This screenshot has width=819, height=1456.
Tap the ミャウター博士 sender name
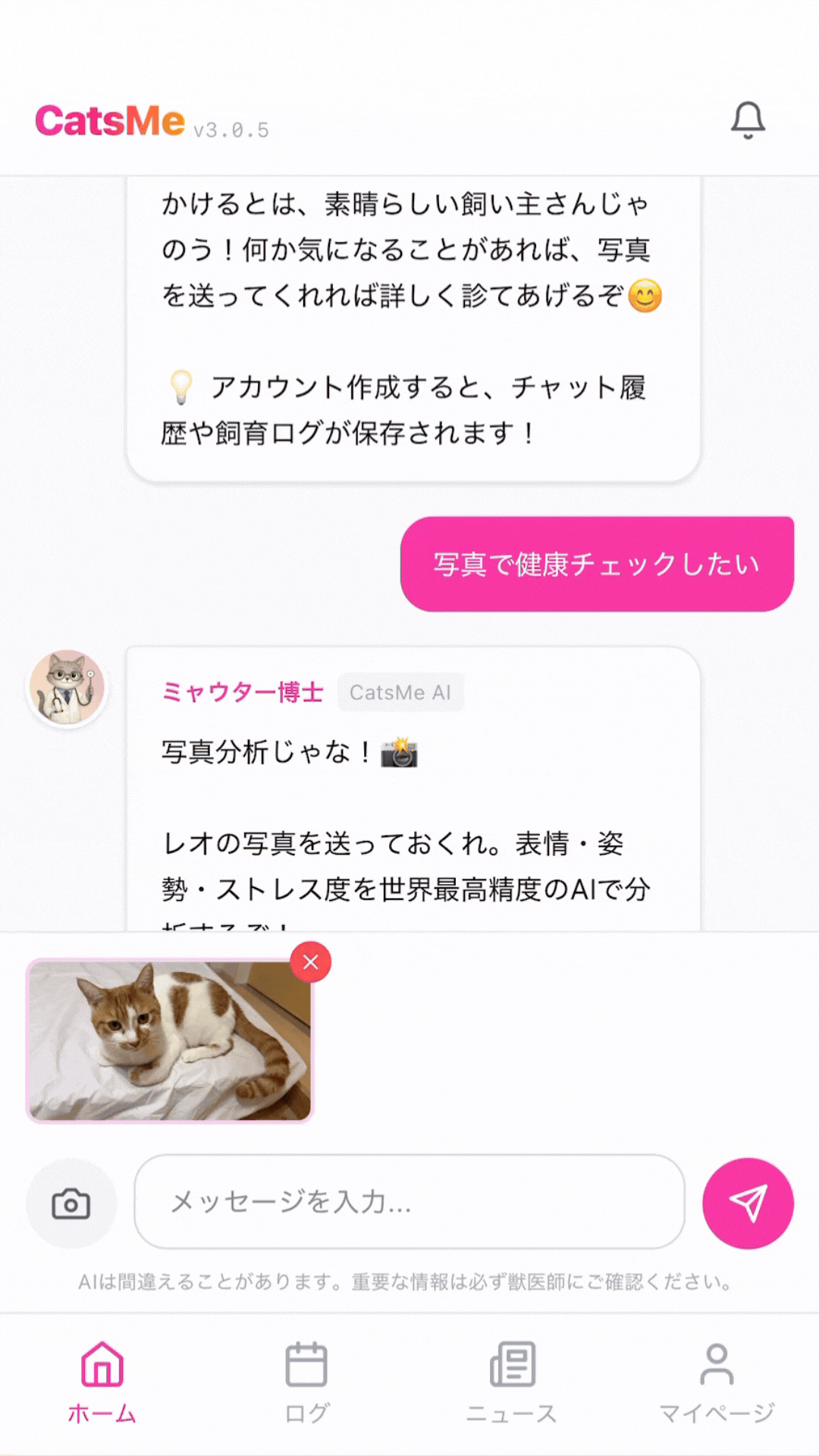pos(244,692)
